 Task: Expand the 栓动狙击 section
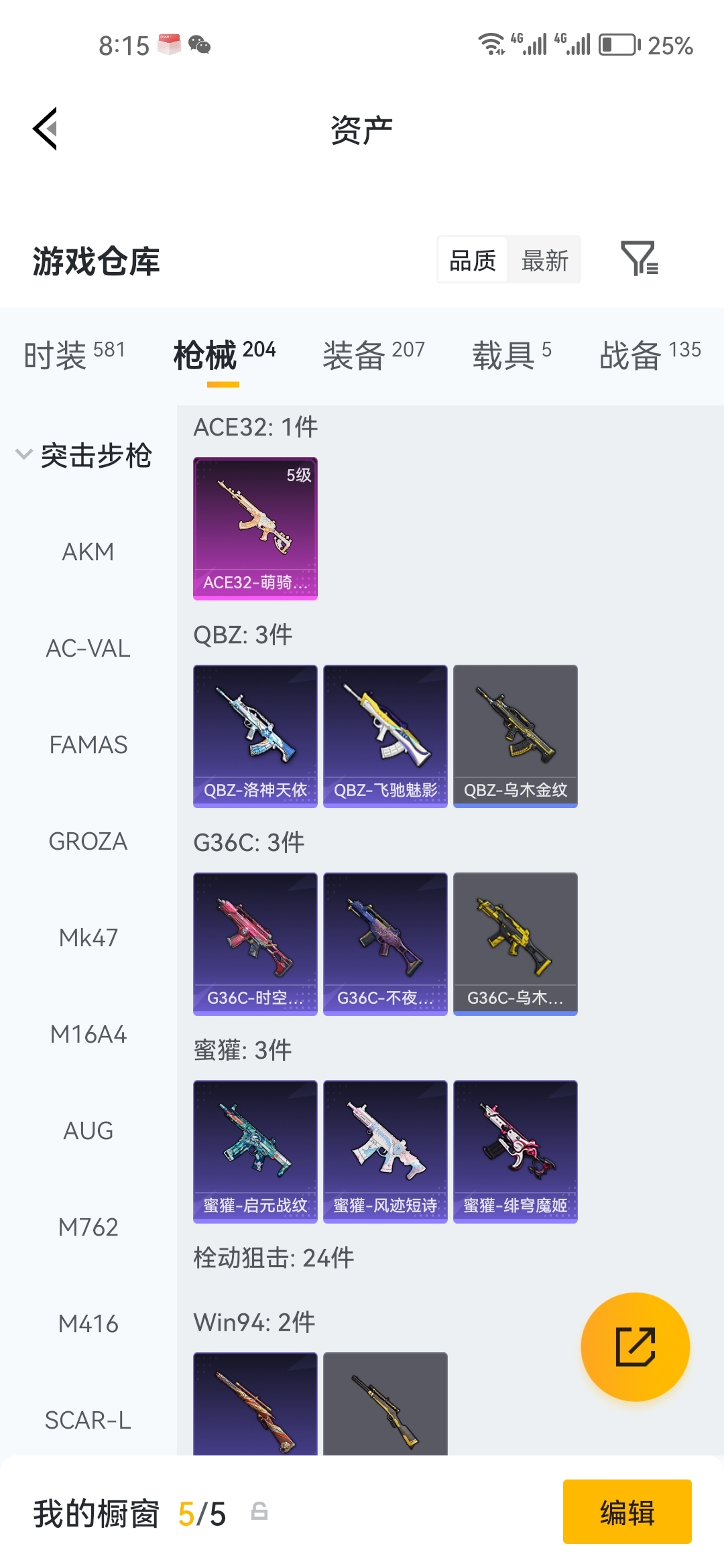coord(274,1258)
